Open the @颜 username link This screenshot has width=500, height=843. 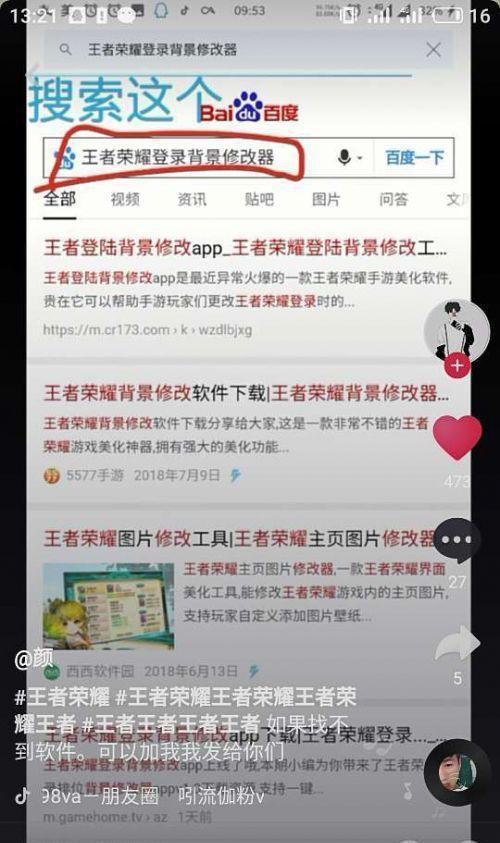pos(34,659)
